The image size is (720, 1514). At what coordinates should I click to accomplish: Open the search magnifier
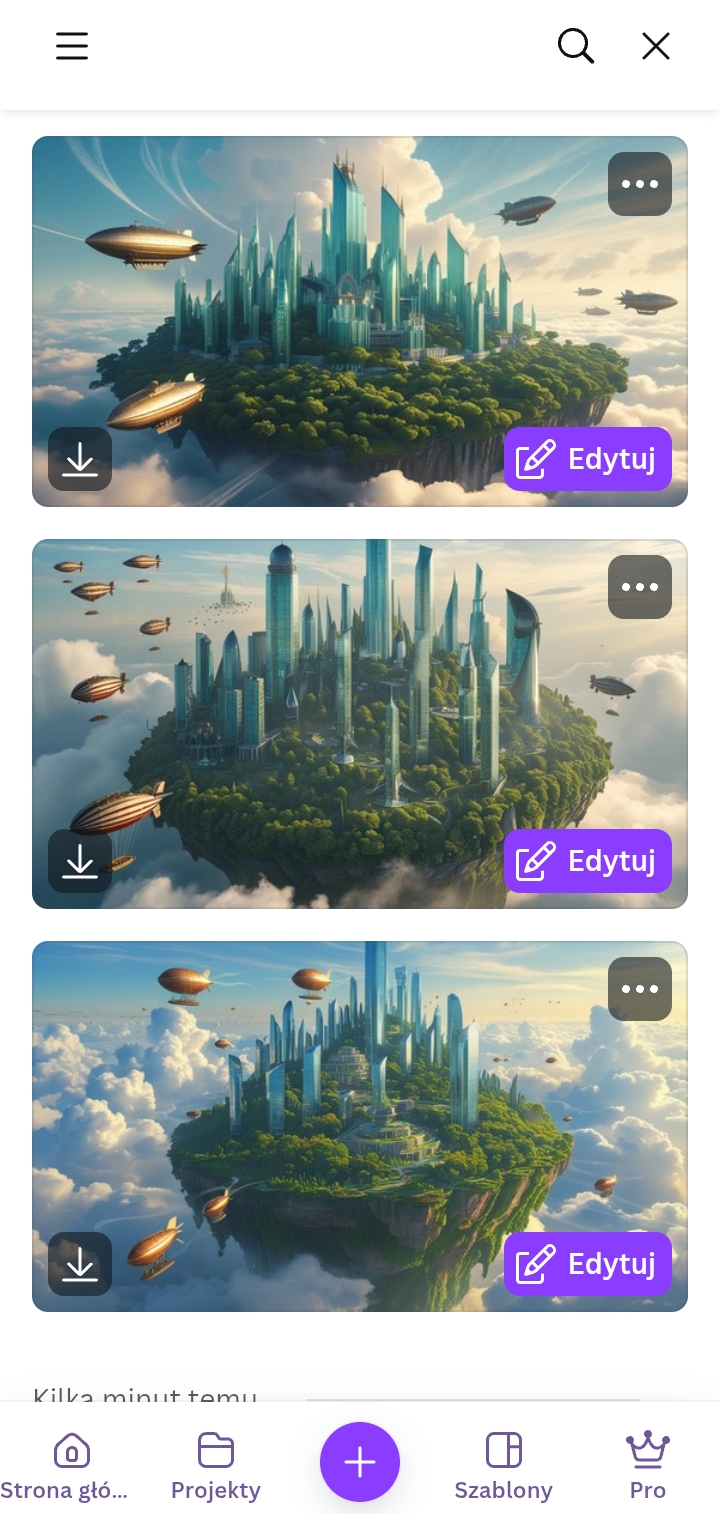575,46
